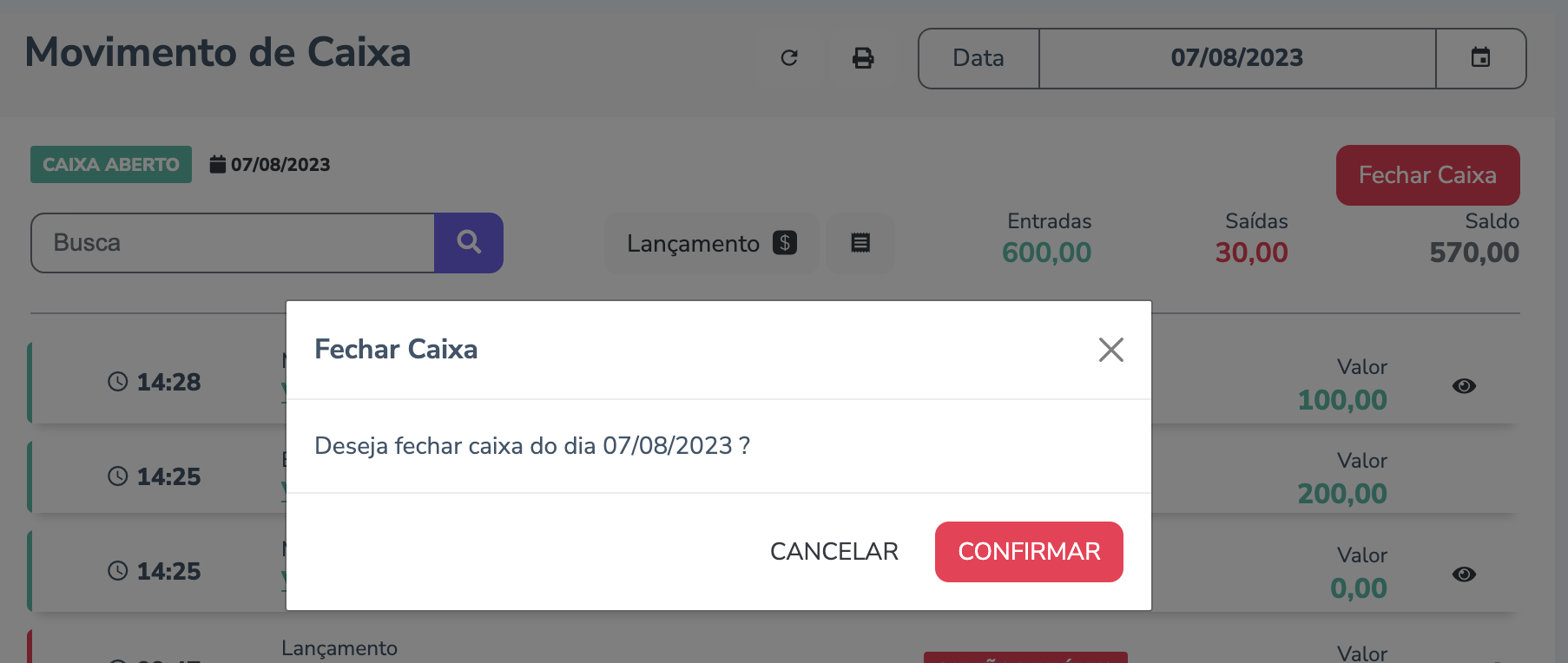This screenshot has height=663, width=1568.
Task: Add a new Lançamento entry
Action: coord(711,244)
